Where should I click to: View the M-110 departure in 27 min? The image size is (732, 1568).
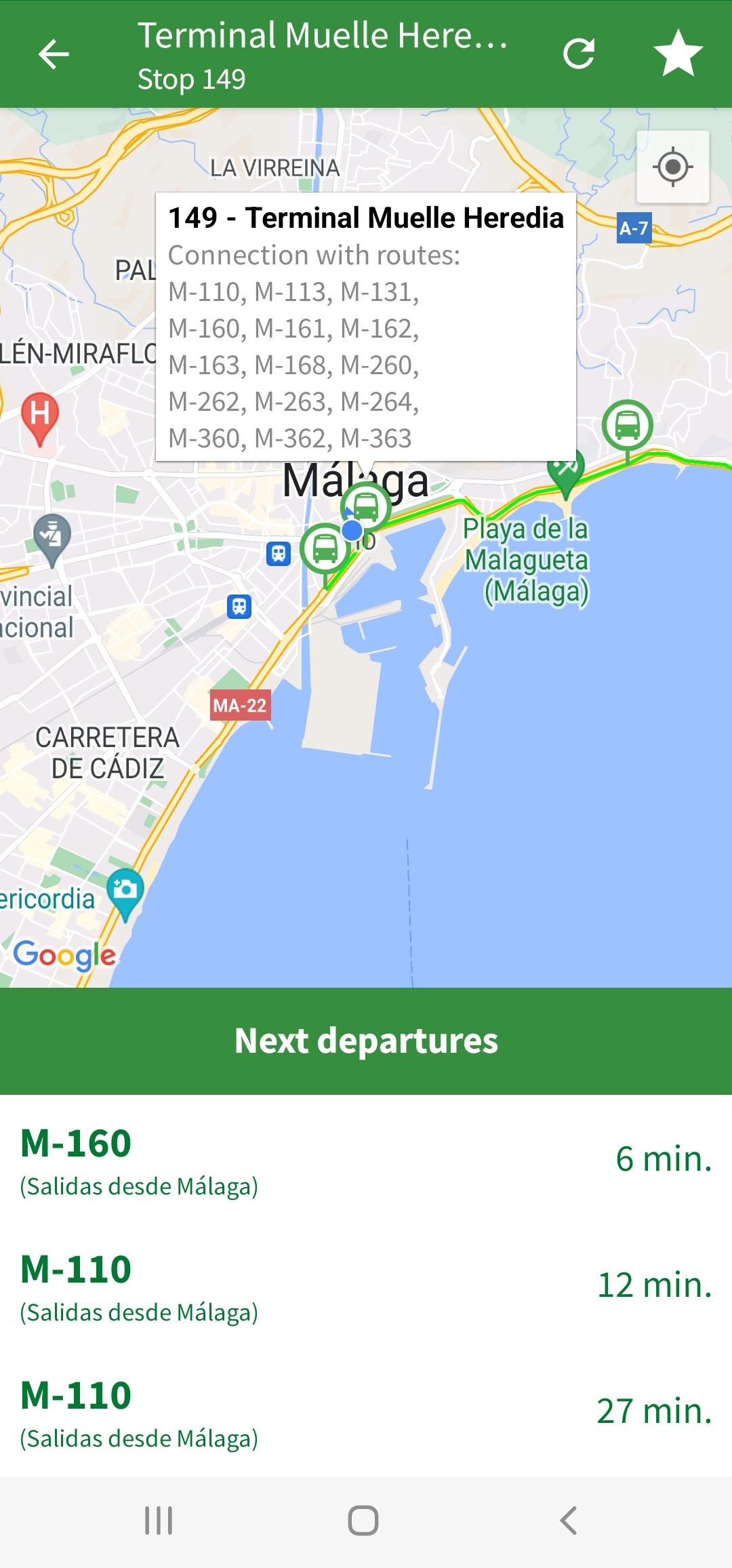tap(366, 1410)
